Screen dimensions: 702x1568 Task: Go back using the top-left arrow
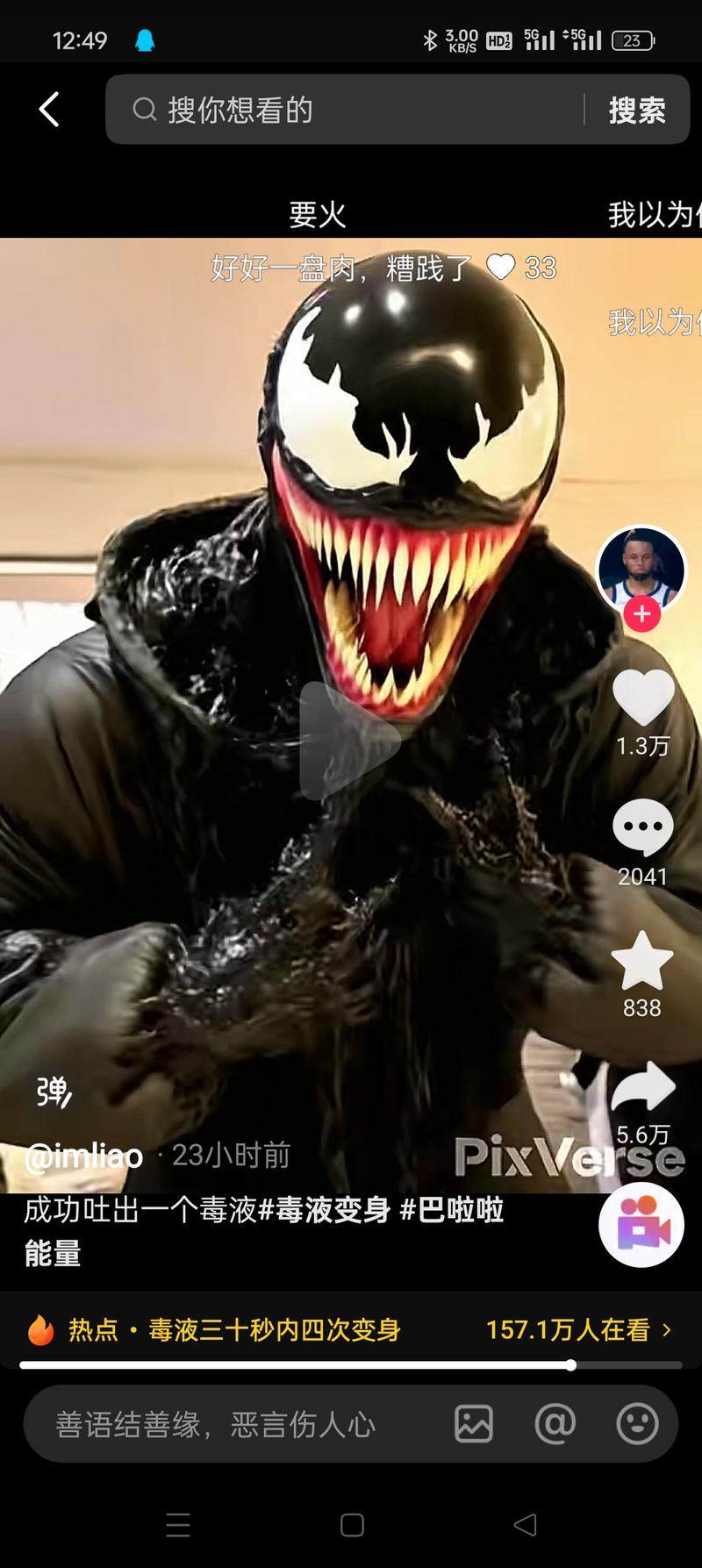tap(49, 110)
